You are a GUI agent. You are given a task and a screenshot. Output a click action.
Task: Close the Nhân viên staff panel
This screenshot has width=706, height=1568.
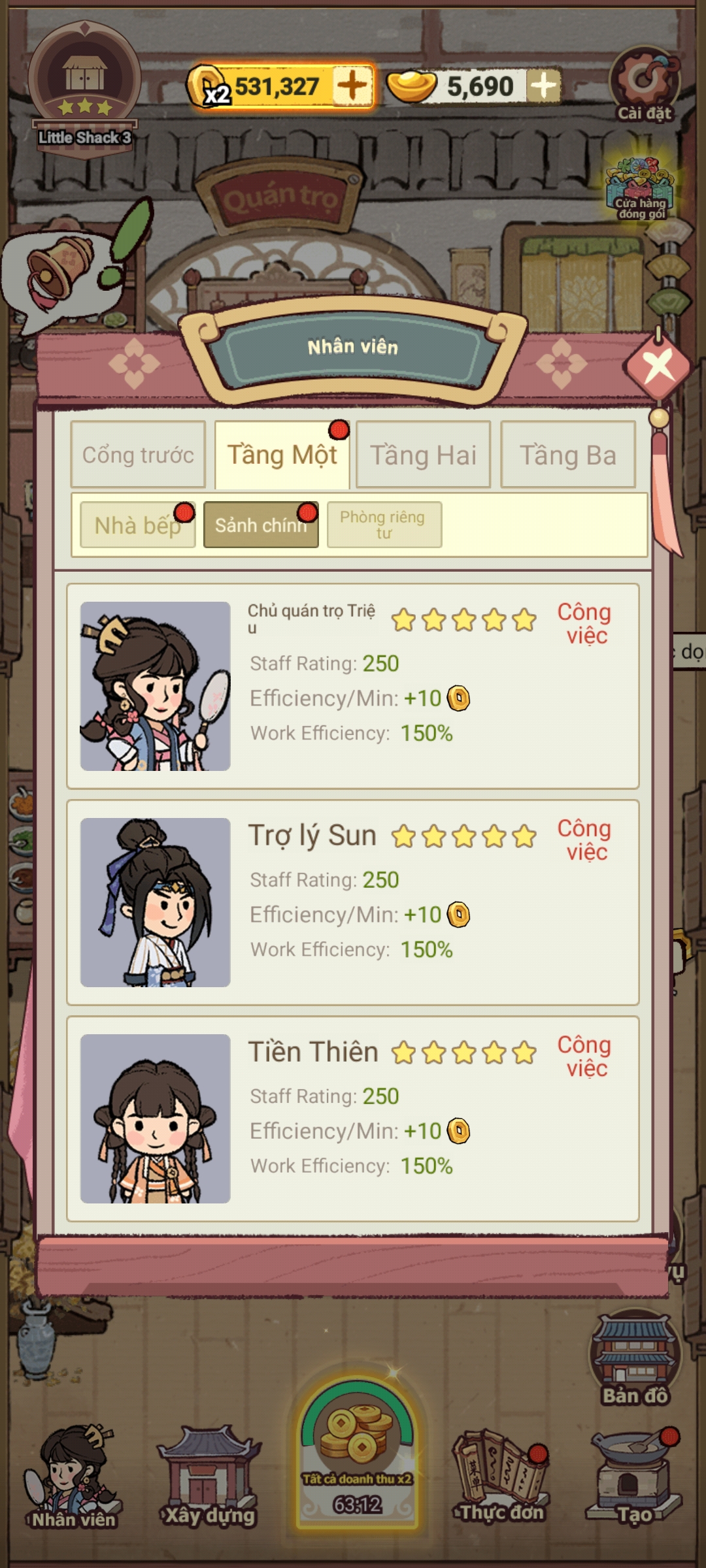(658, 366)
